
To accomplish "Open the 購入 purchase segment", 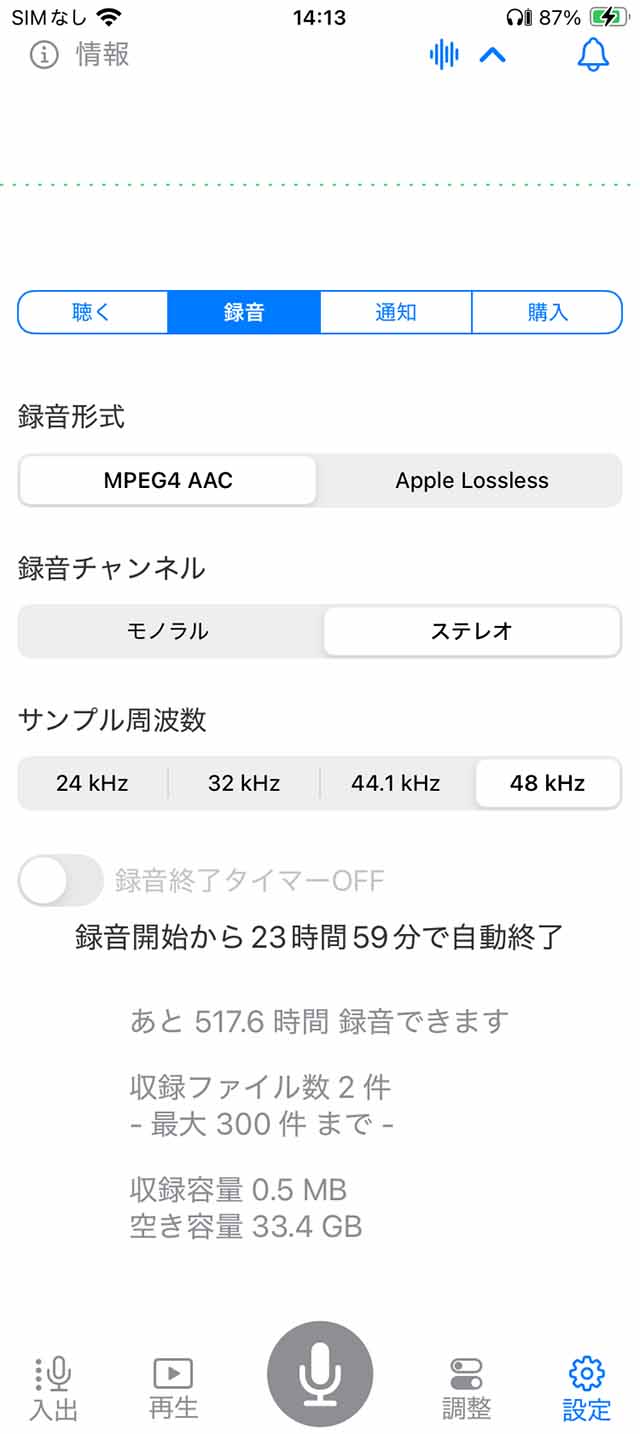I will [547, 312].
